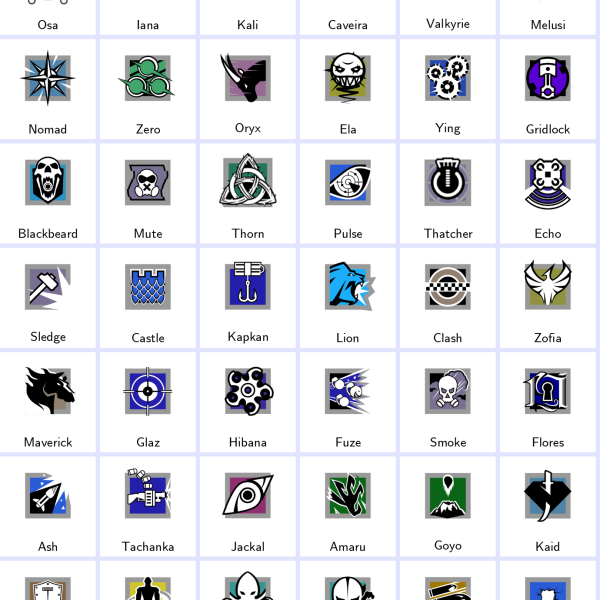Viewport: 600px width, 600px height.
Task: Select Ying operator card
Action: point(448,88)
